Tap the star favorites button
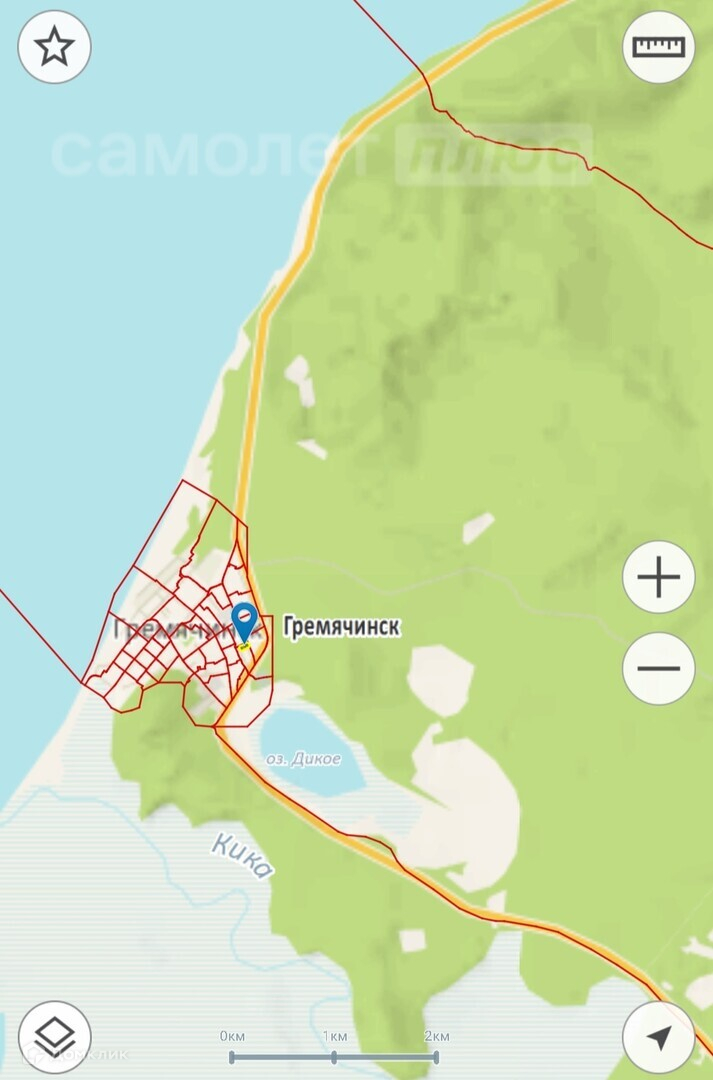 tap(54, 48)
